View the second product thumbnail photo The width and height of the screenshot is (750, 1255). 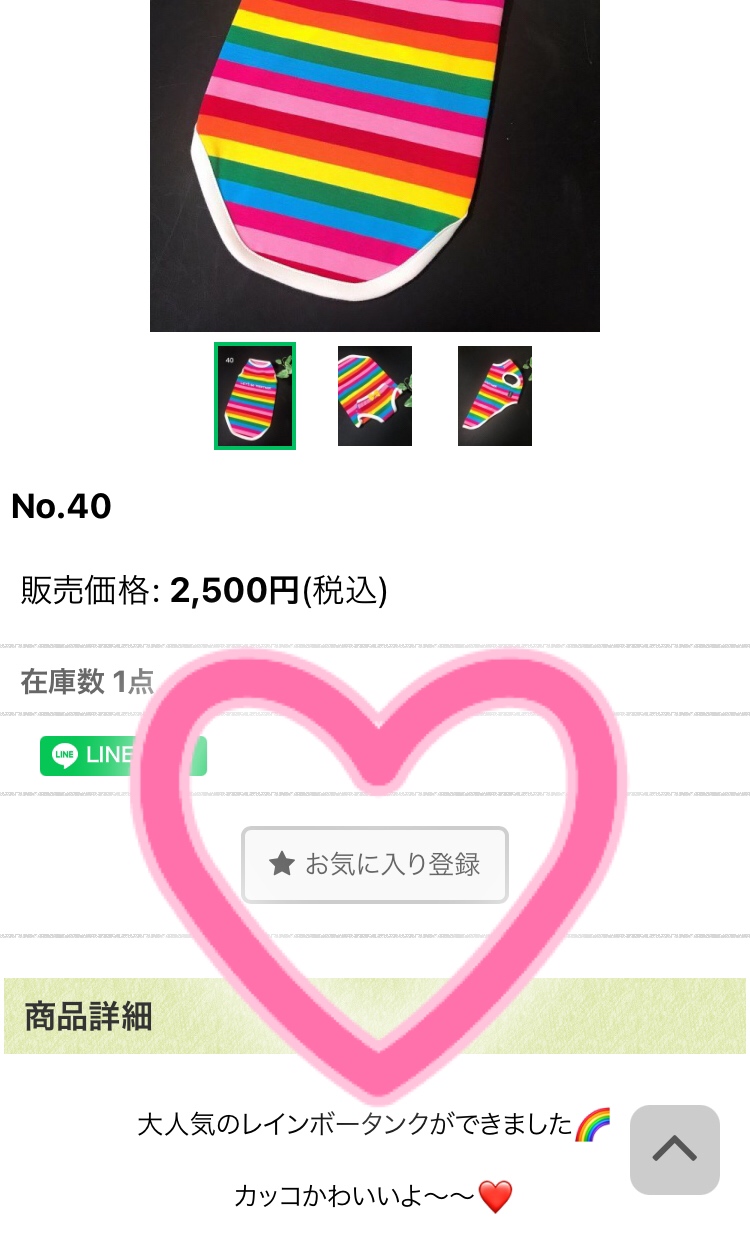pyautogui.click(x=375, y=396)
